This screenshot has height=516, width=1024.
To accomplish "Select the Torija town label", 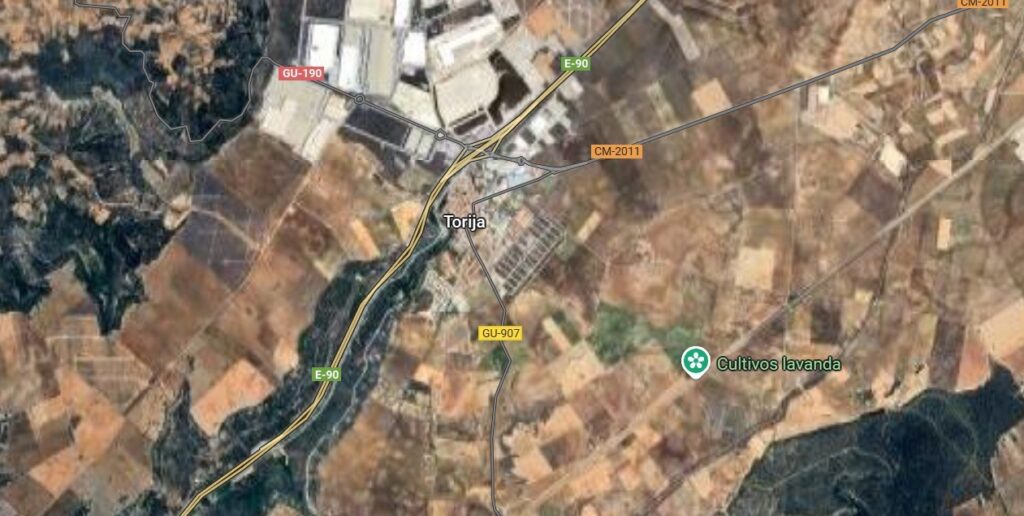I will pyautogui.click(x=465, y=223).
